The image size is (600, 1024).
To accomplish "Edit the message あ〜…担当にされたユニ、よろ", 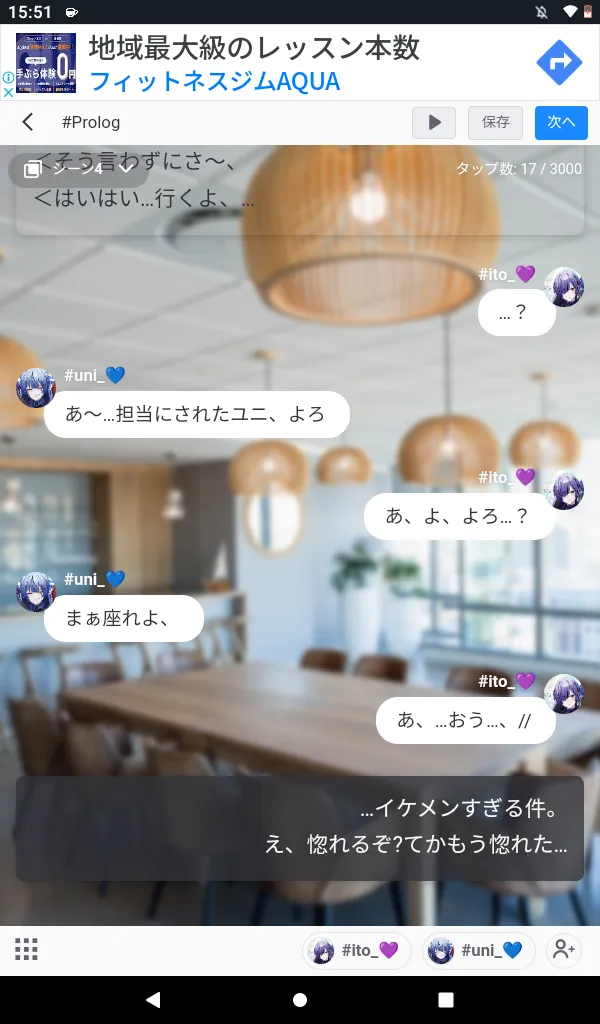I will (197, 414).
